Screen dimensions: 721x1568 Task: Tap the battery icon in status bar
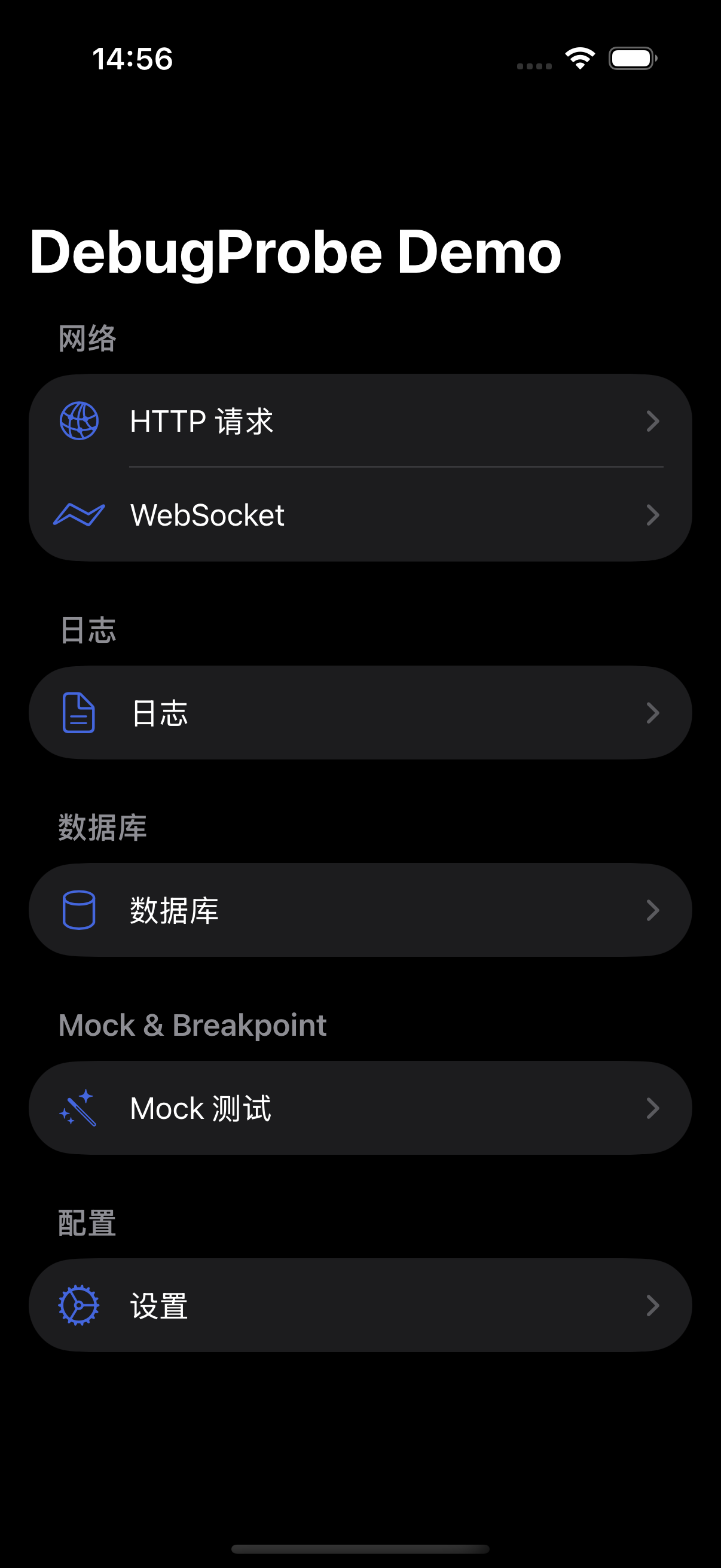pos(633,58)
